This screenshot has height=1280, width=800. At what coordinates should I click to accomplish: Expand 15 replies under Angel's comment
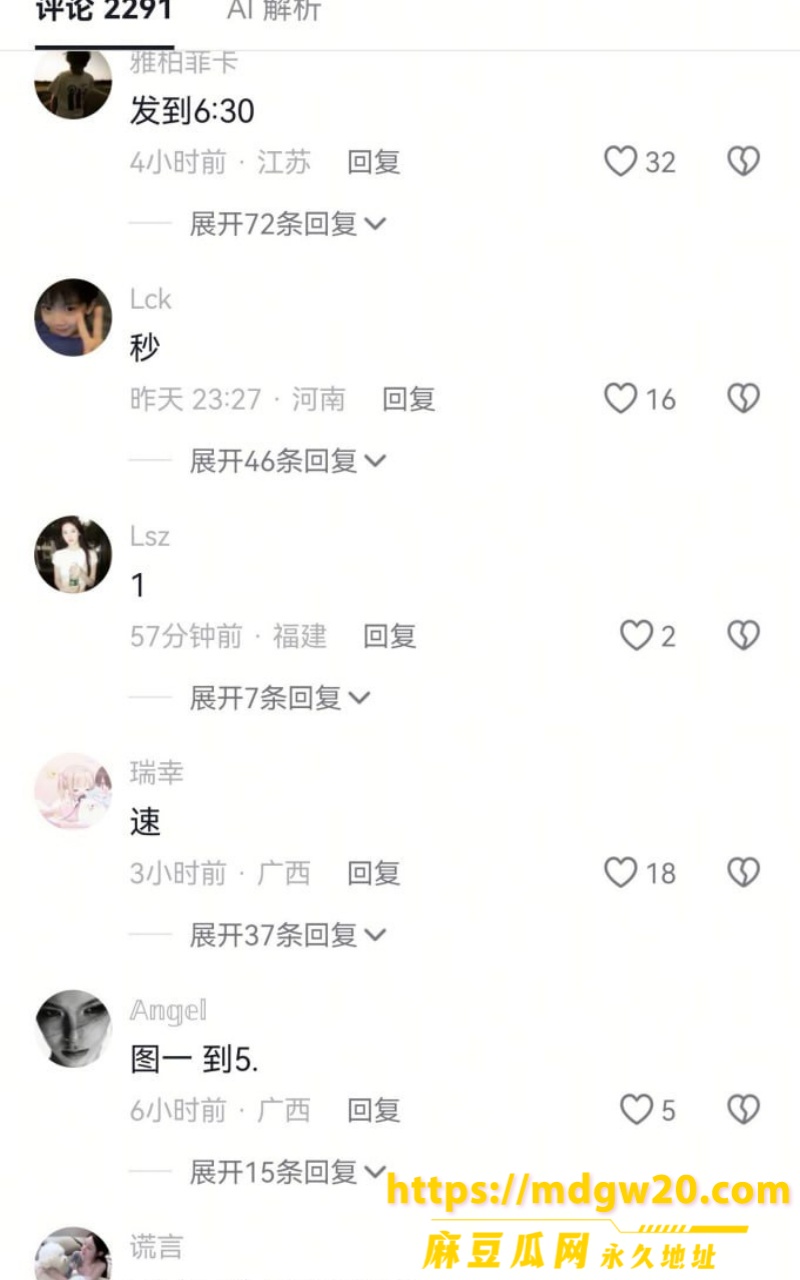tap(288, 1172)
